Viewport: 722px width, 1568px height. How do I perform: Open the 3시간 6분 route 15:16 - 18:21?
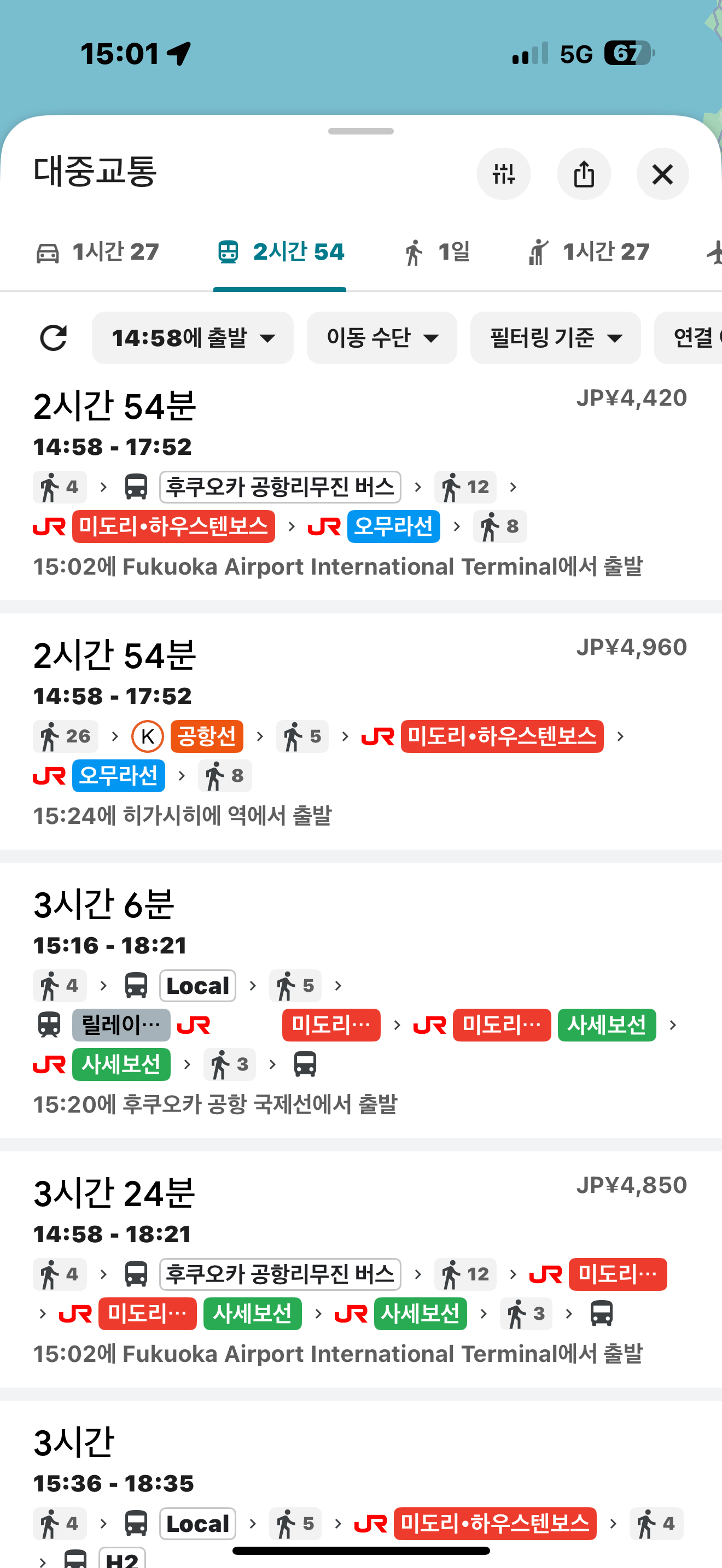[x=361, y=1000]
